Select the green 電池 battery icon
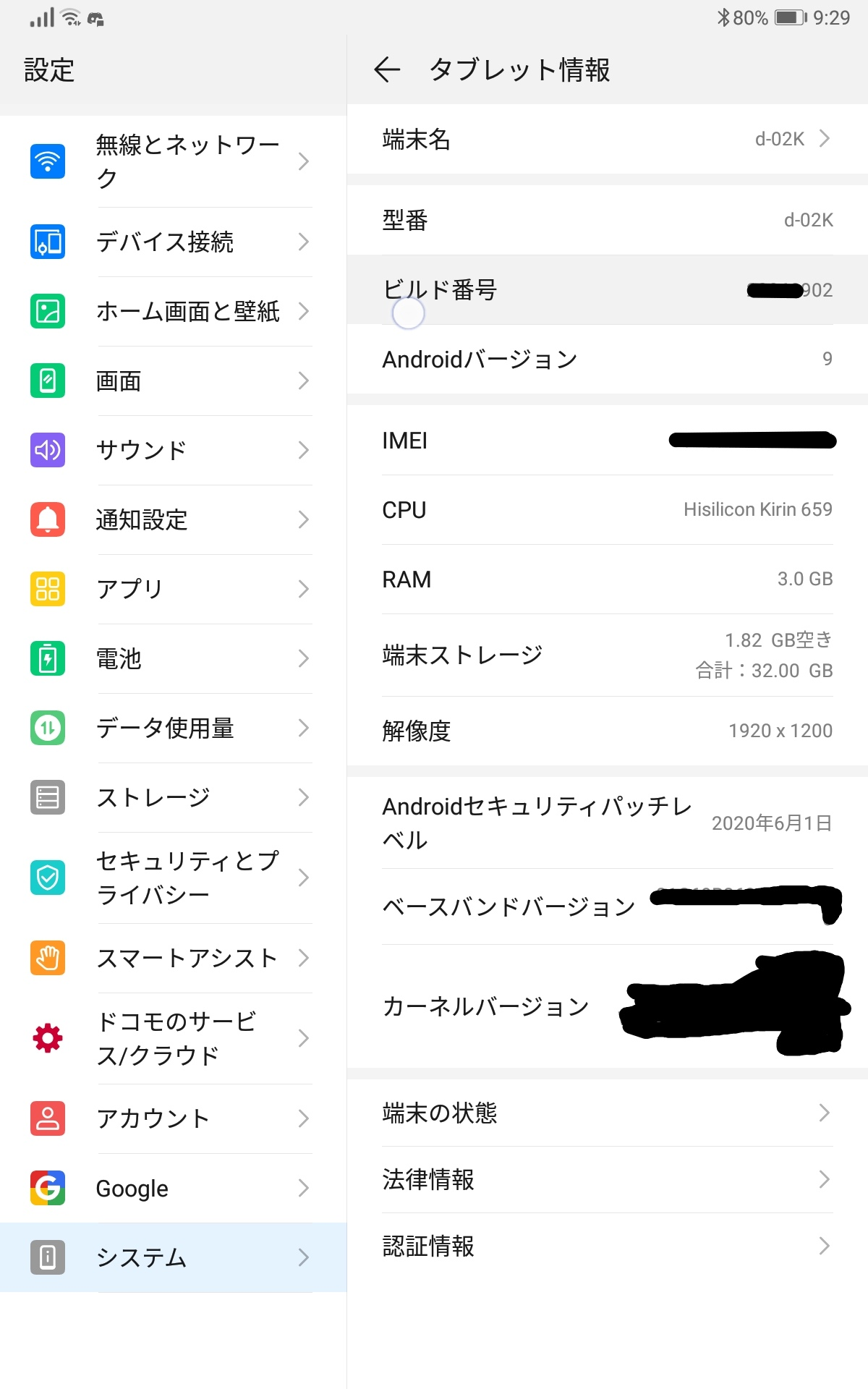 click(x=47, y=658)
